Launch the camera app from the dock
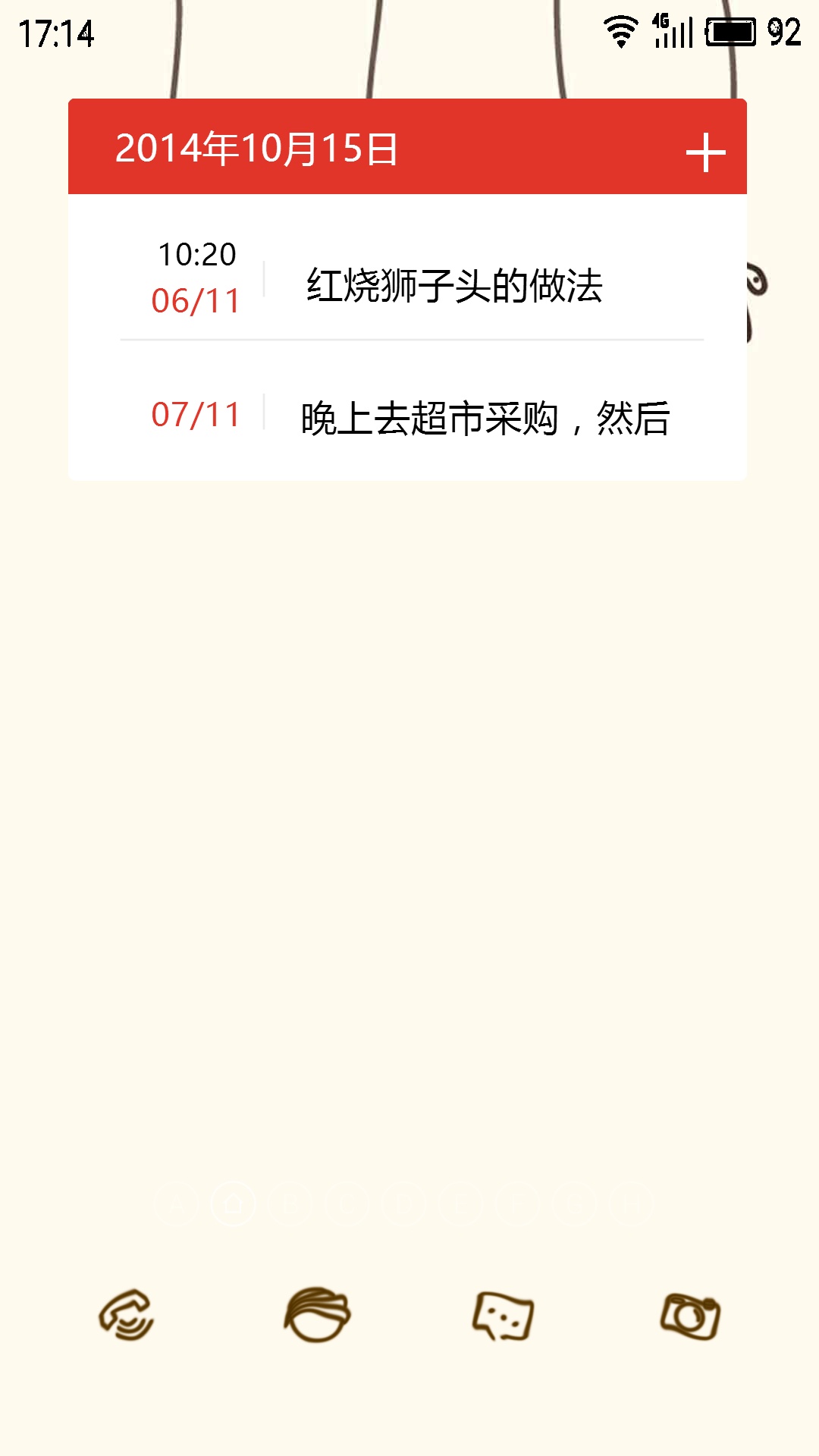Viewport: 819px width, 1456px height. 690,1315
